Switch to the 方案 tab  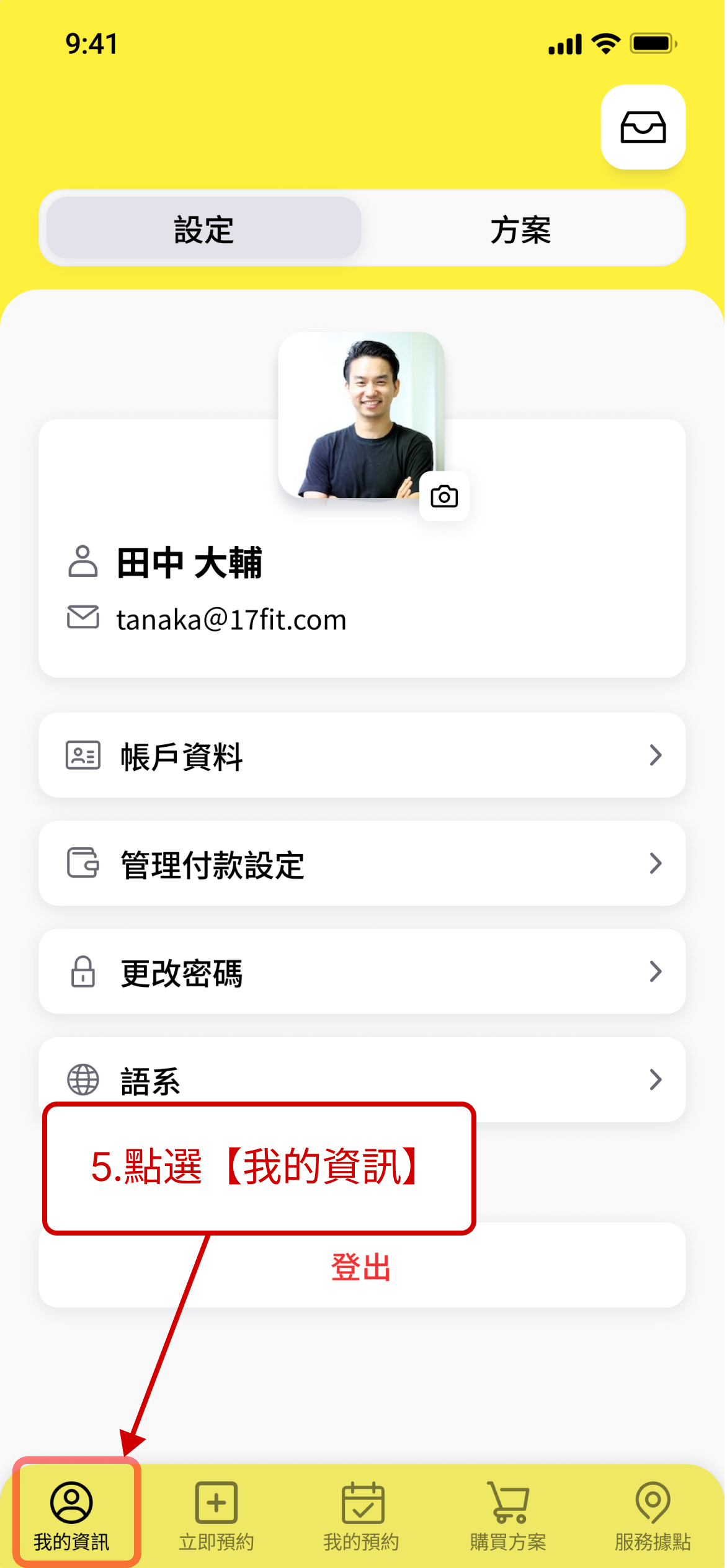tap(521, 229)
